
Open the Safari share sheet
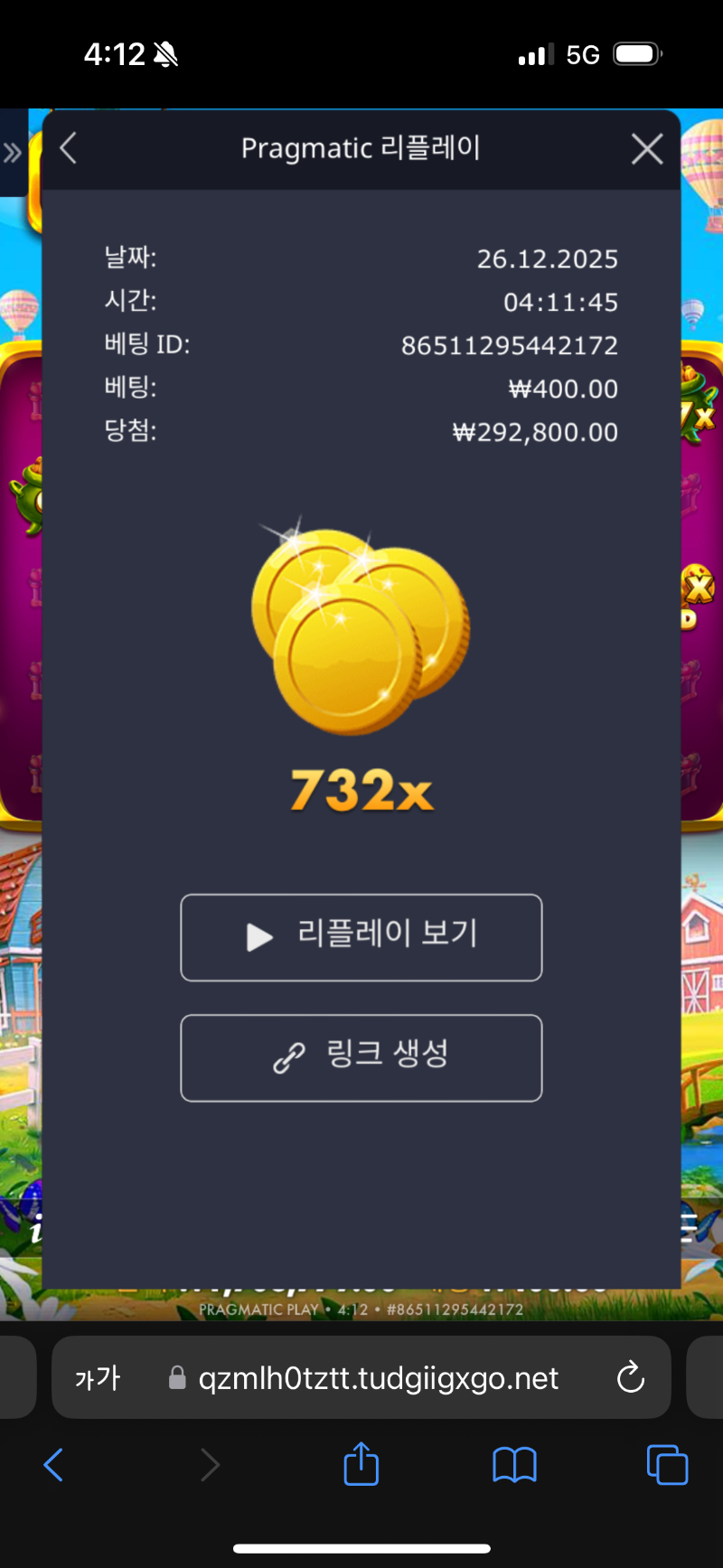(361, 1464)
